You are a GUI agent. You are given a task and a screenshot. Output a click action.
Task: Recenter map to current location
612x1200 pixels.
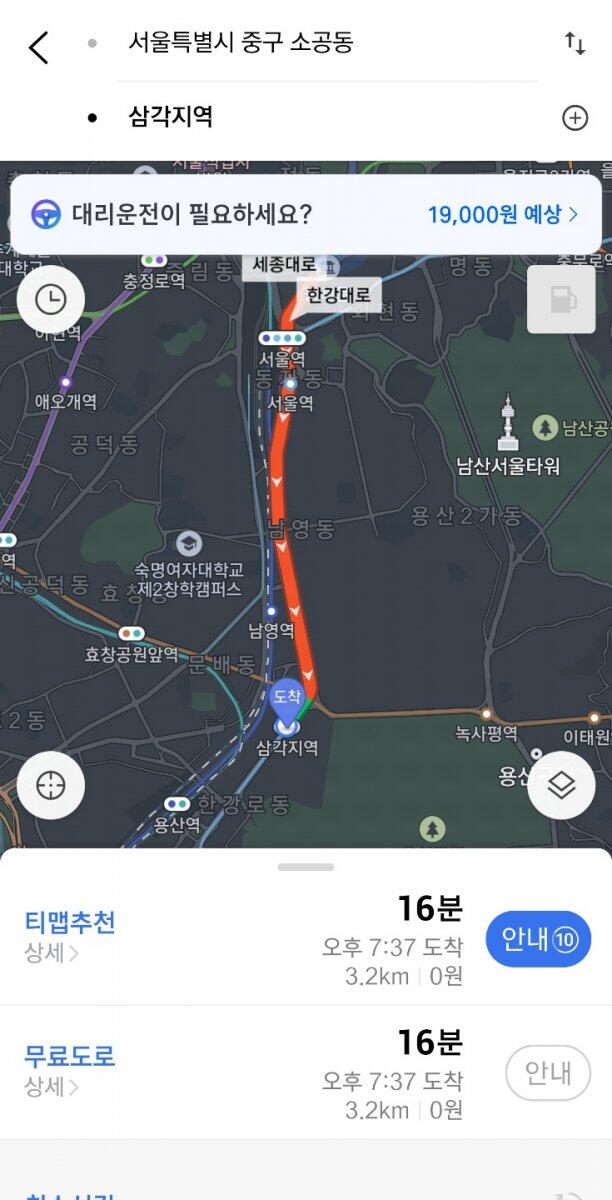coord(50,786)
